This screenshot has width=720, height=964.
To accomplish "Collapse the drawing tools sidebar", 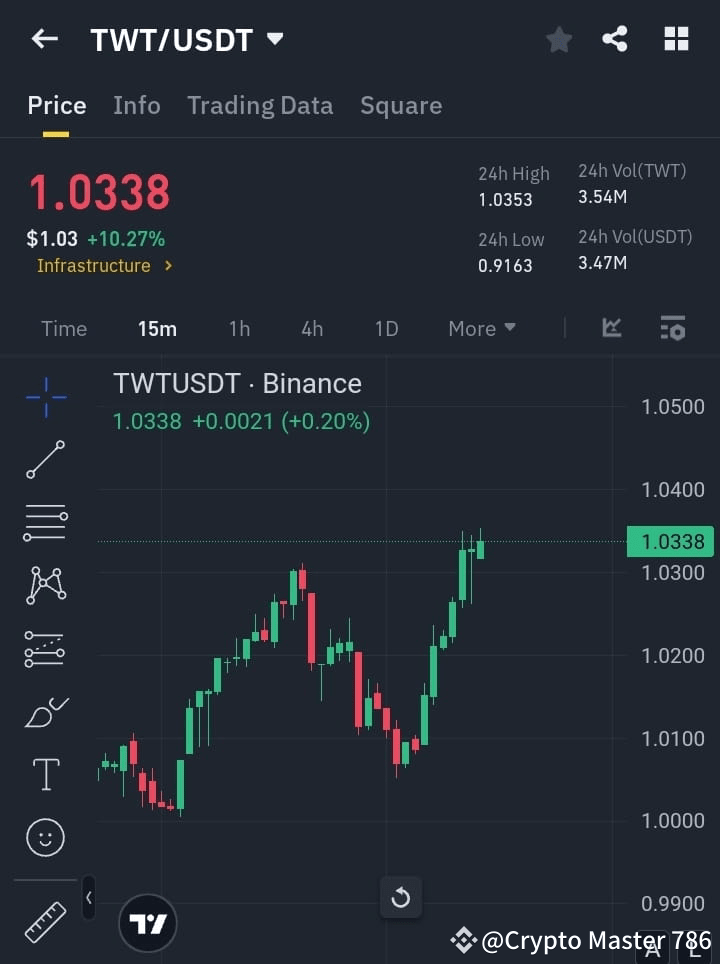I will click(x=88, y=898).
